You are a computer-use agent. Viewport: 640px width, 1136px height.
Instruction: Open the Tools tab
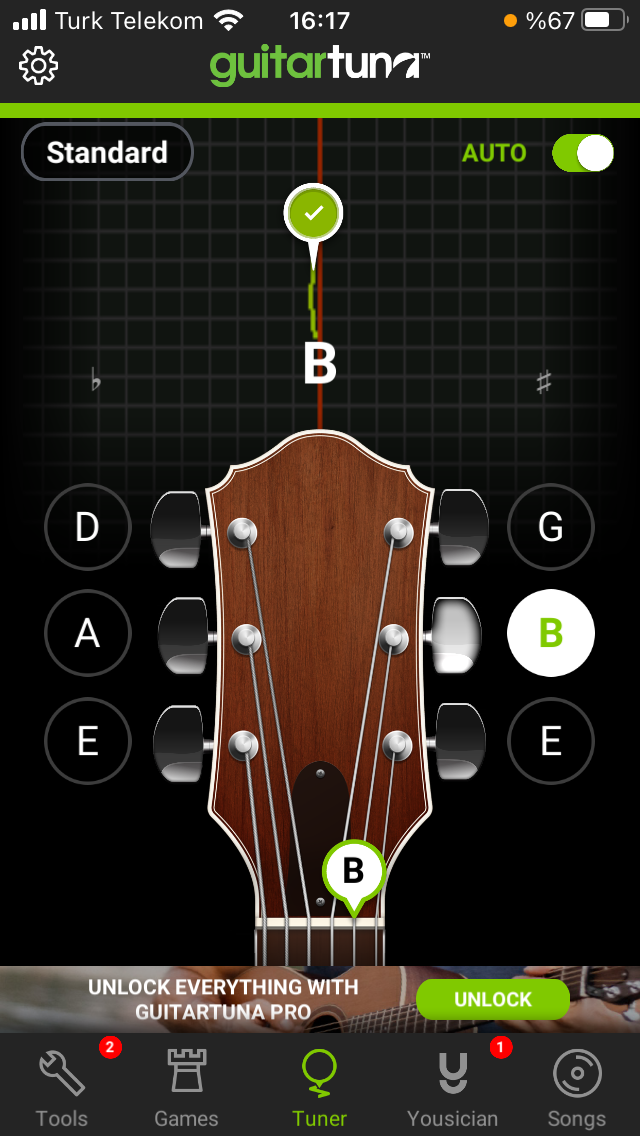pyautogui.click(x=62, y=1088)
